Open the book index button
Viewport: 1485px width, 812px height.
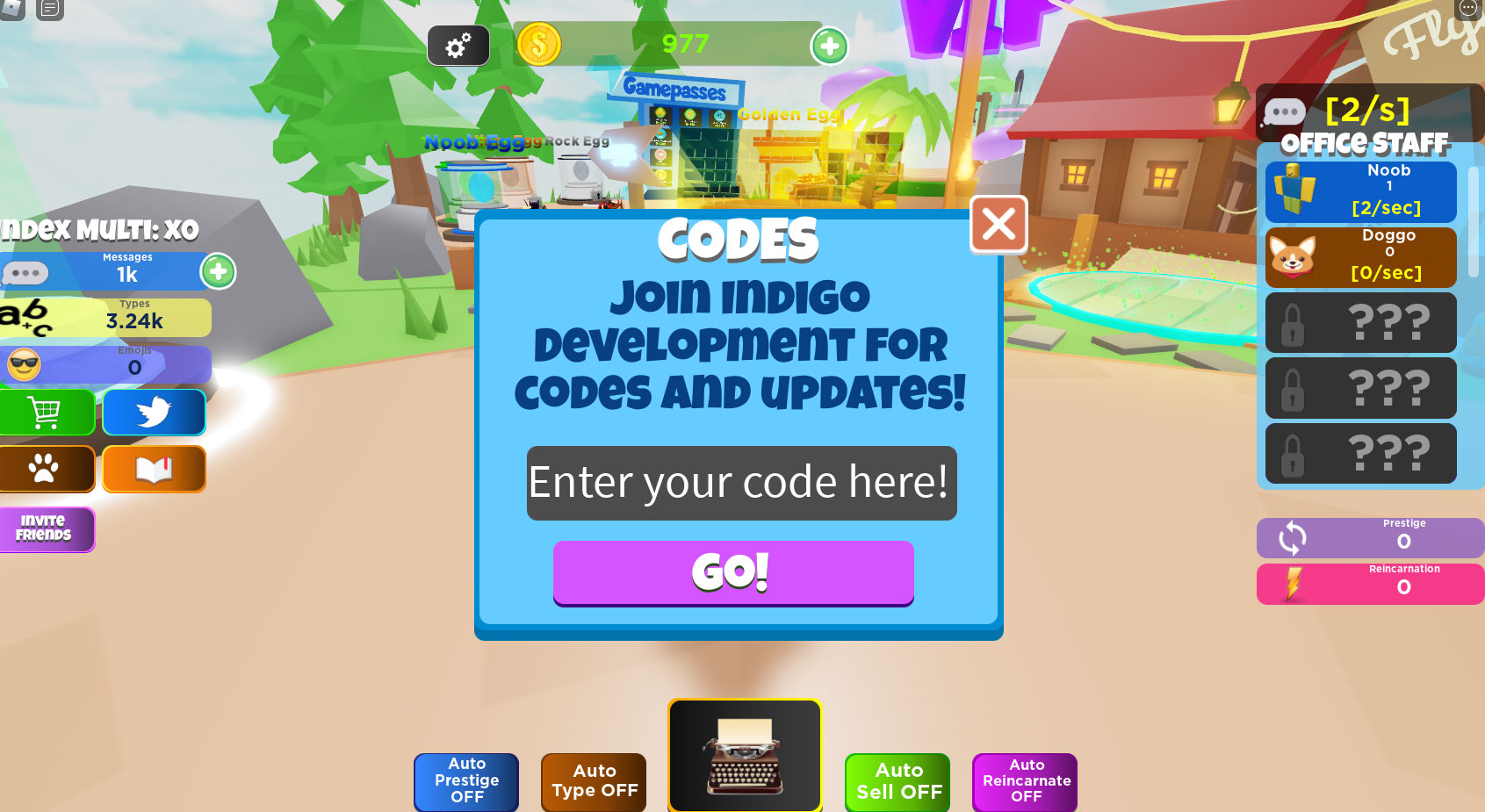pyautogui.click(x=154, y=469)
